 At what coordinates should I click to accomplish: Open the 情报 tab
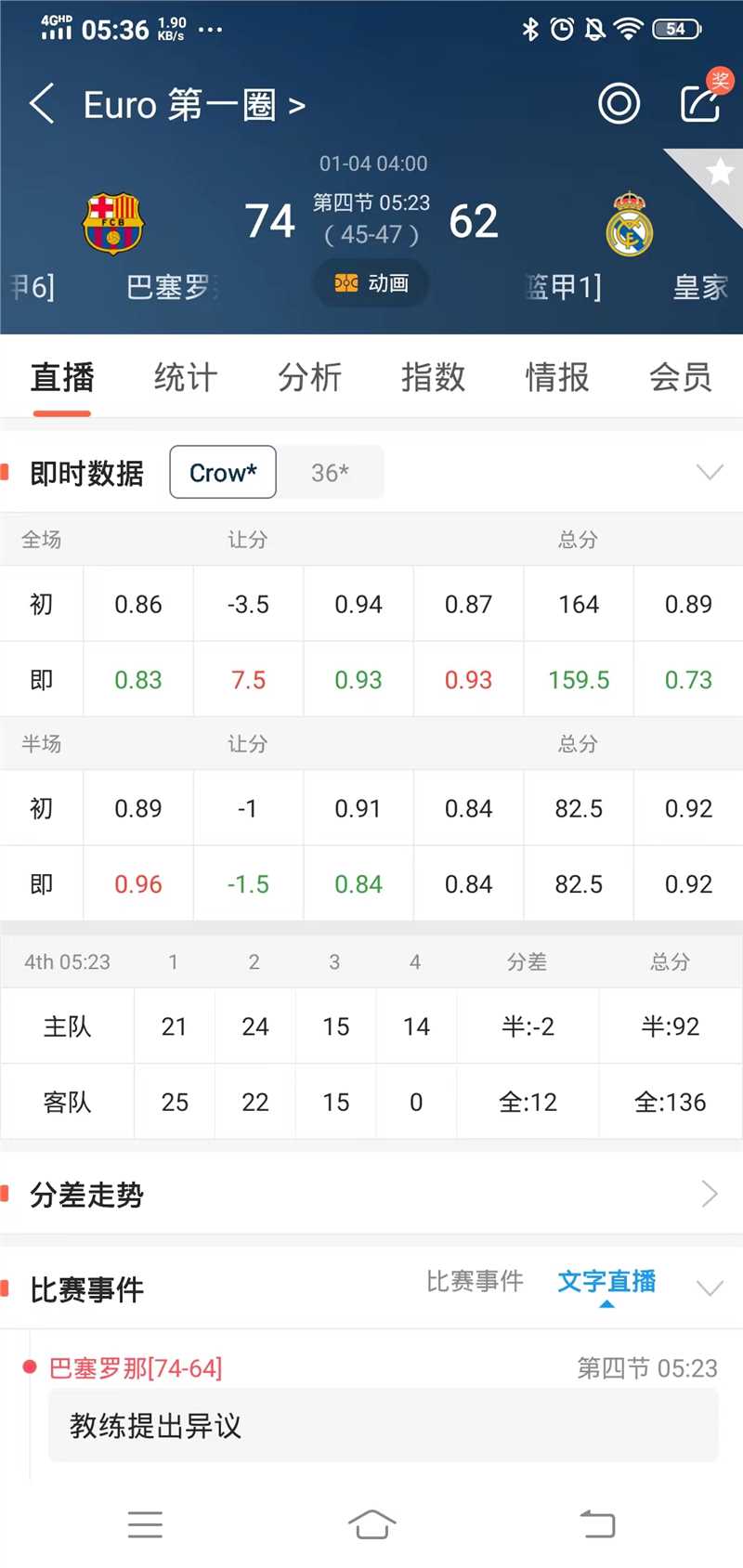(x=557, y=378)
